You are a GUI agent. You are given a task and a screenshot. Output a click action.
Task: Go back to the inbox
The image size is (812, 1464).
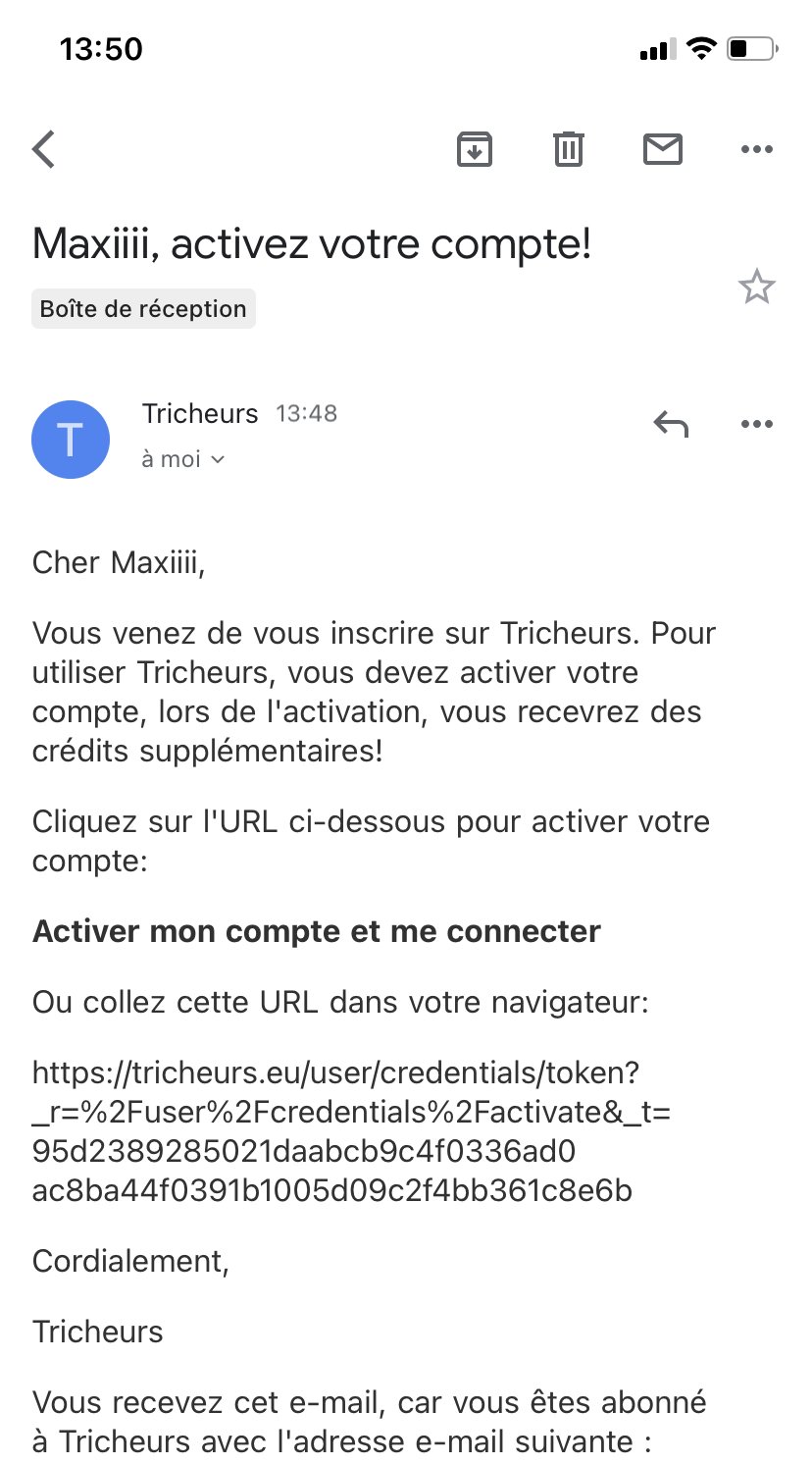coord(44,149)
